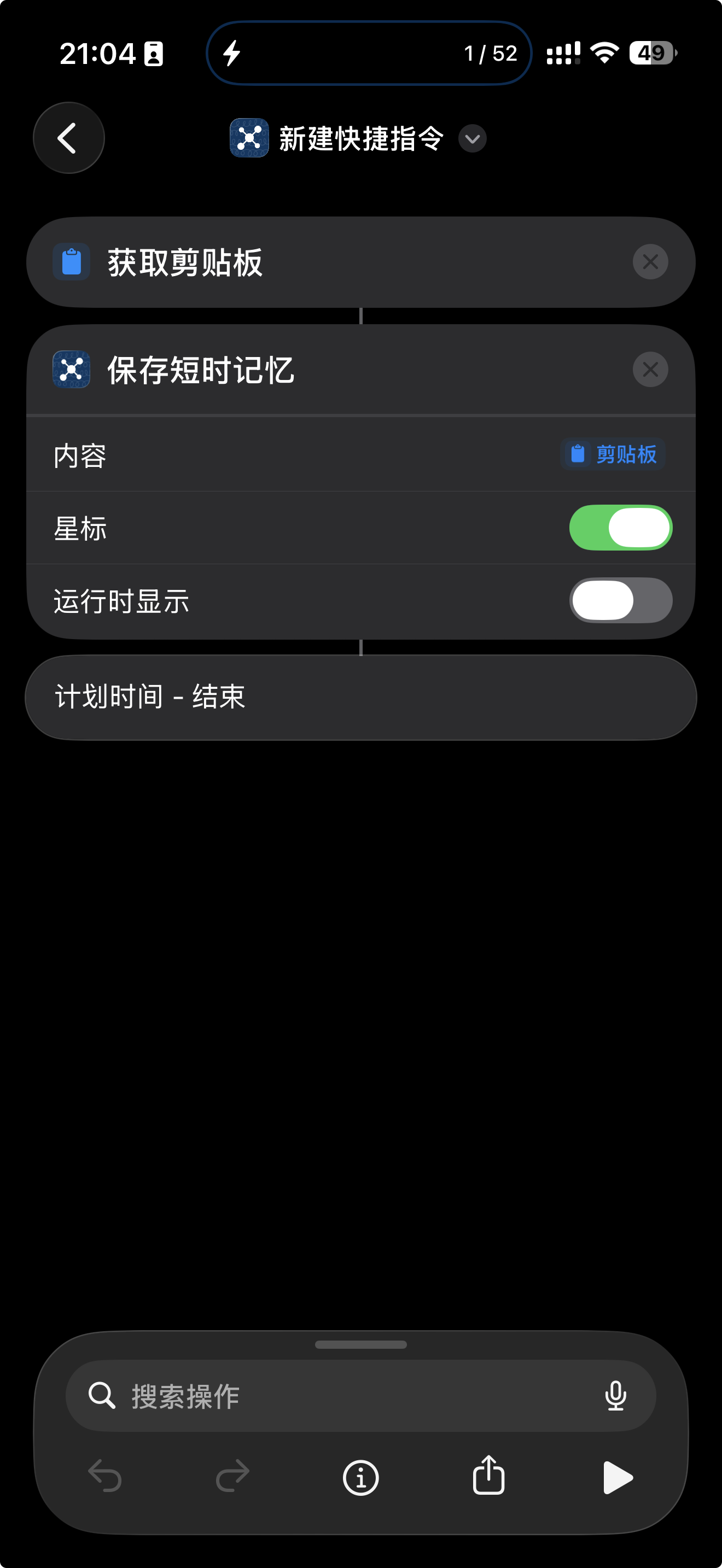Remove the 获取剪贴板 action
Viewport: 722px width, 1568px height.
[650, 262]
